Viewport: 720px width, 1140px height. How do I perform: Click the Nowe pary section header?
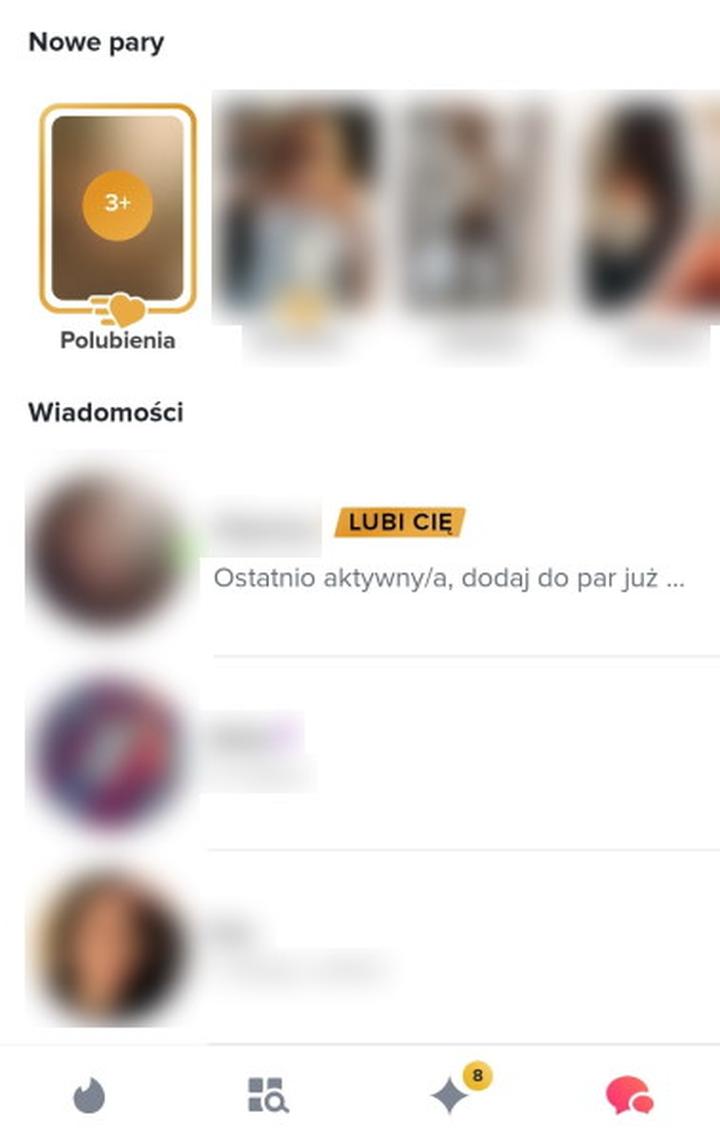(x=97, y=42)
